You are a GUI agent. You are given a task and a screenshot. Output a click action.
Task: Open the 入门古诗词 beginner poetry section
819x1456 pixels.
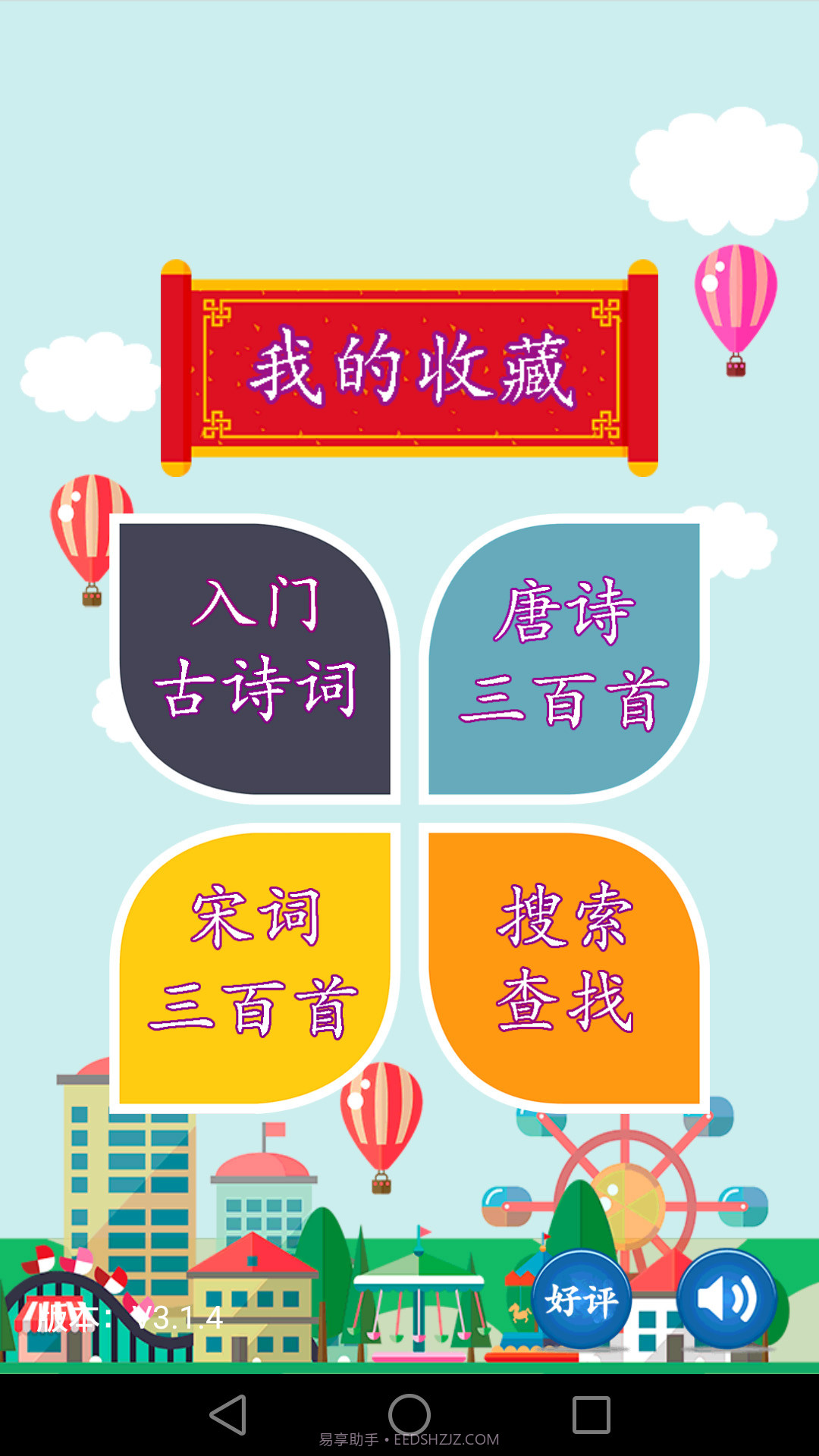click(x=258, y=652)
